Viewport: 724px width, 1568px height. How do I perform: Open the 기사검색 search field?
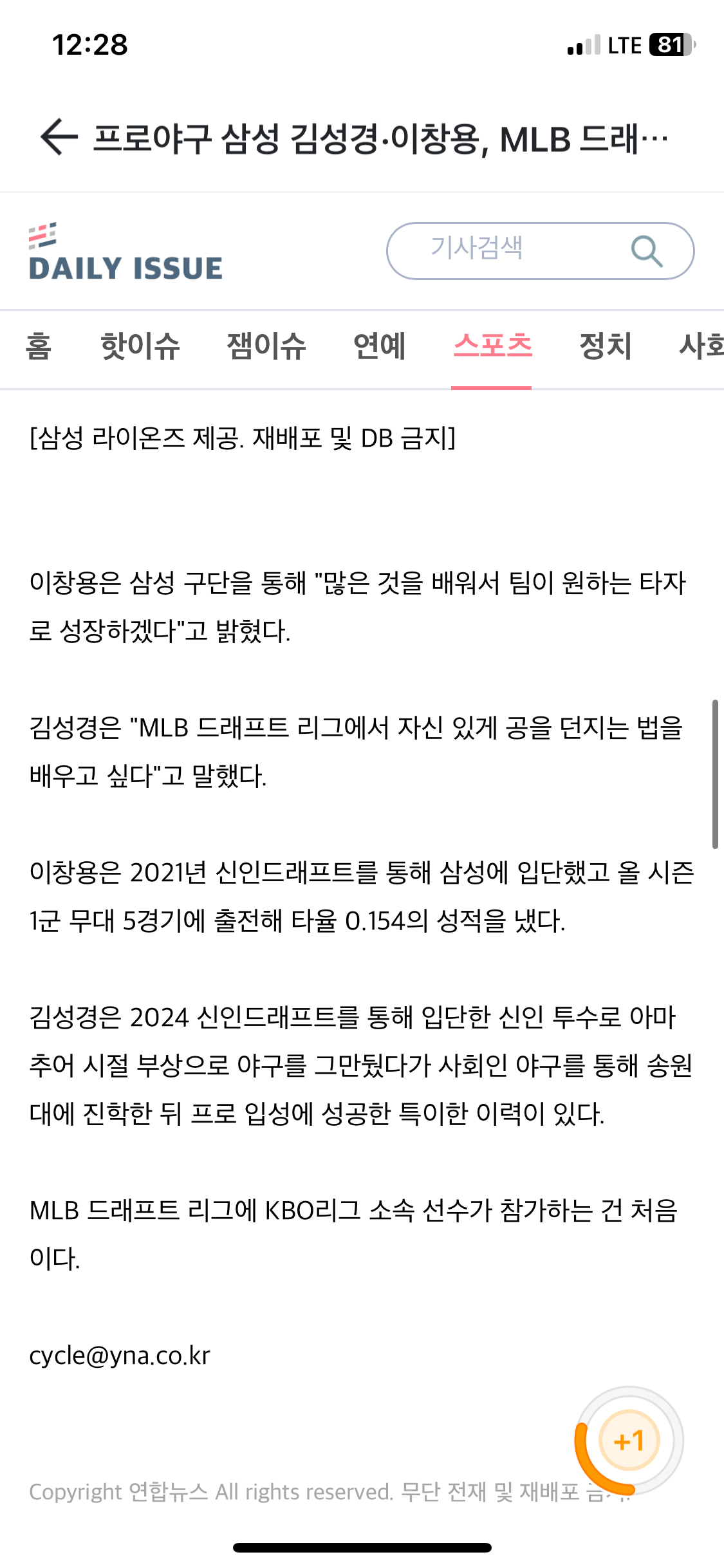(x=502, y=250)
